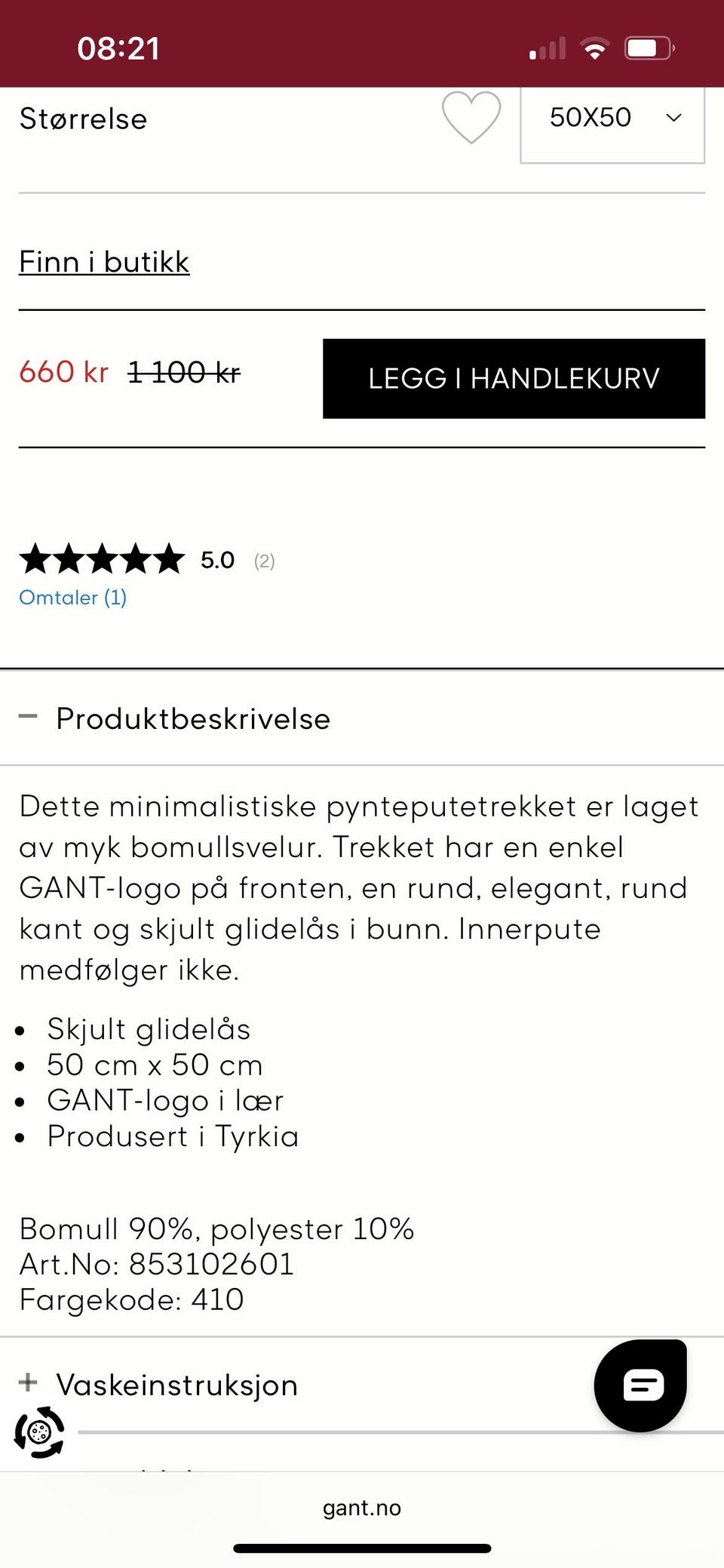Open the Finn i butikk link
This screenshot has width=724, height=1568.
(104, 262)
